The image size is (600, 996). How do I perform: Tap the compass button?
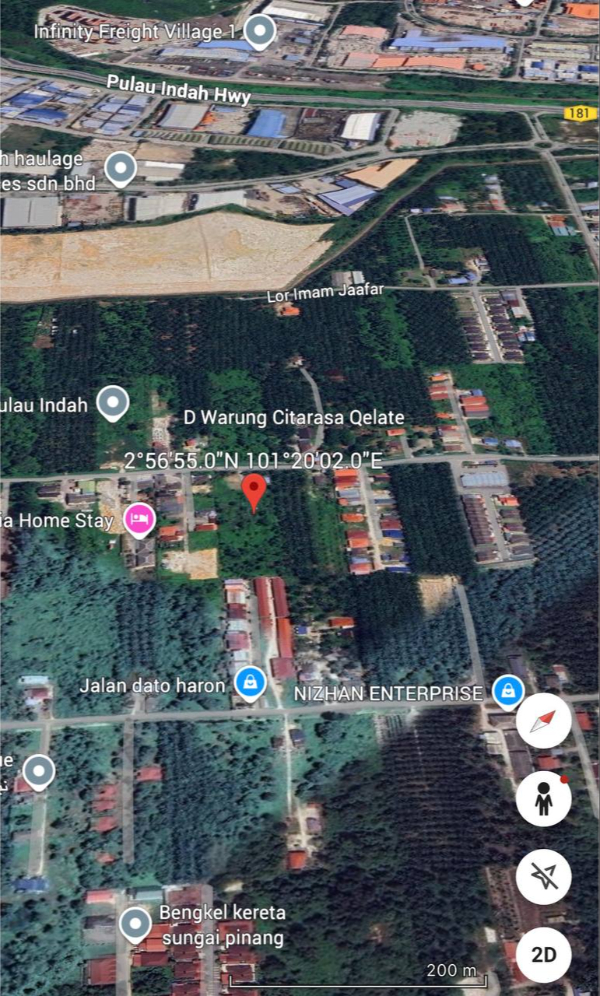pos(544,720)
